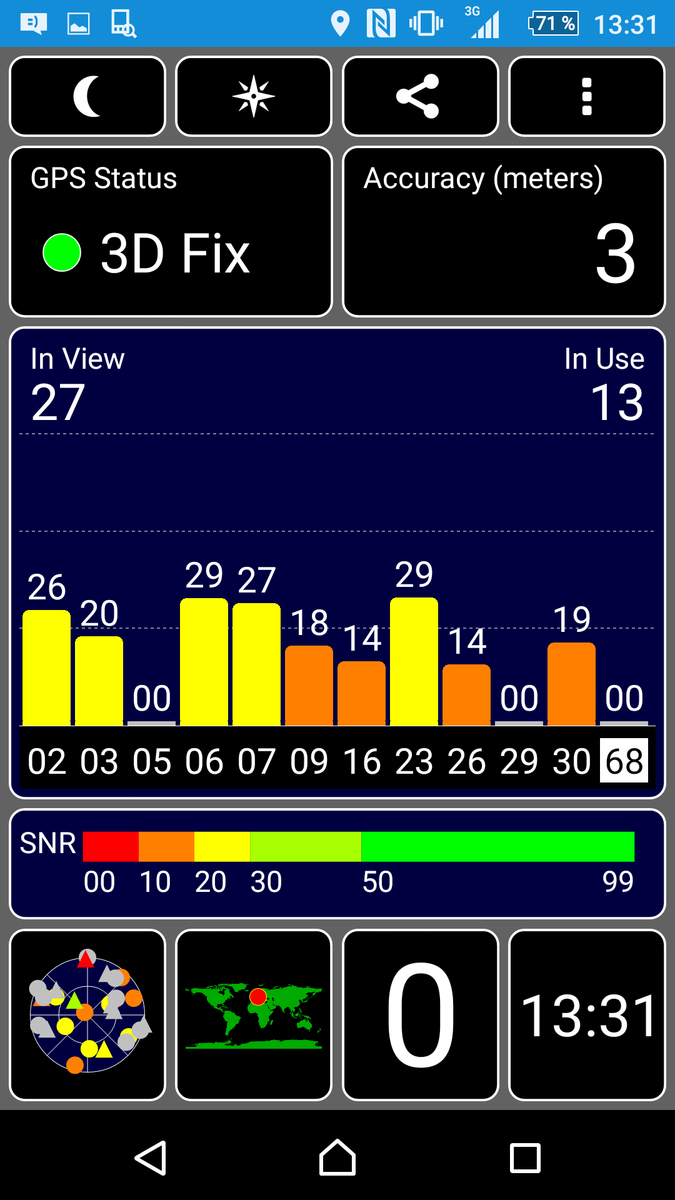Screen dimensions: 675x1200
Task: Go back with the system back button
Action: pos(150,1158)
